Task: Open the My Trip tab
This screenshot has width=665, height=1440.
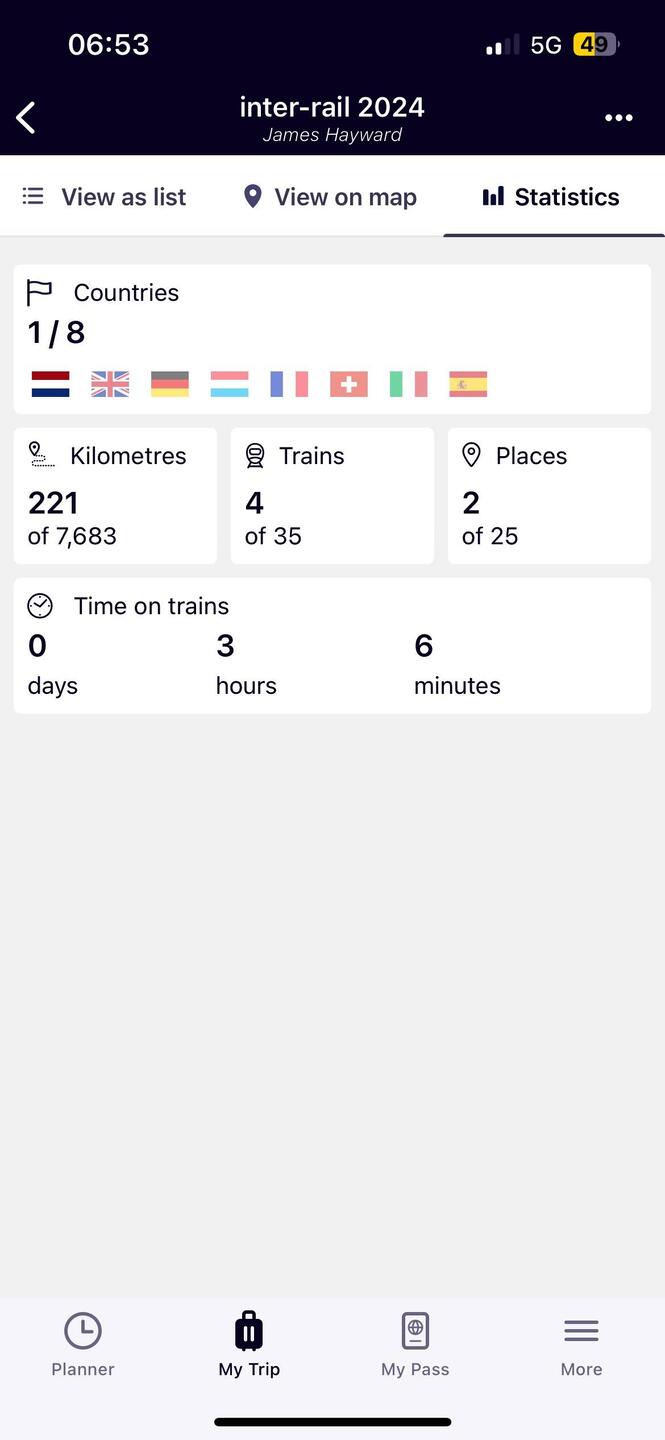Action: pos(249,1345)
